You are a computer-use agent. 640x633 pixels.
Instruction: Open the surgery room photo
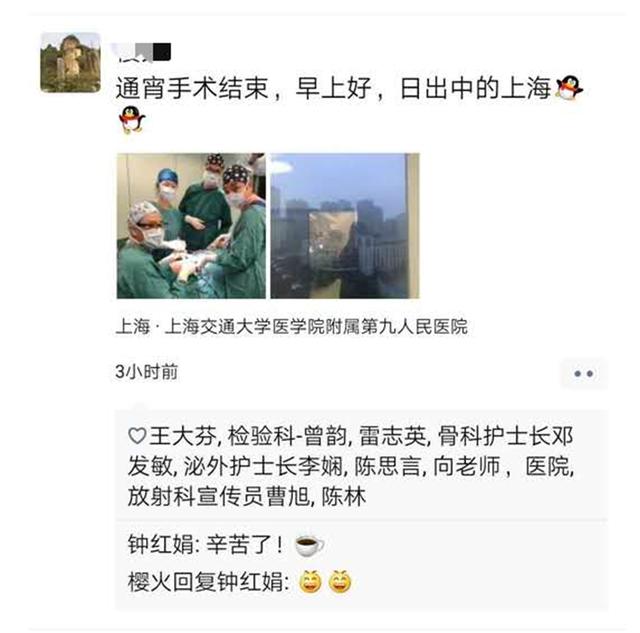pyautogui.click(x=190, y=226)
